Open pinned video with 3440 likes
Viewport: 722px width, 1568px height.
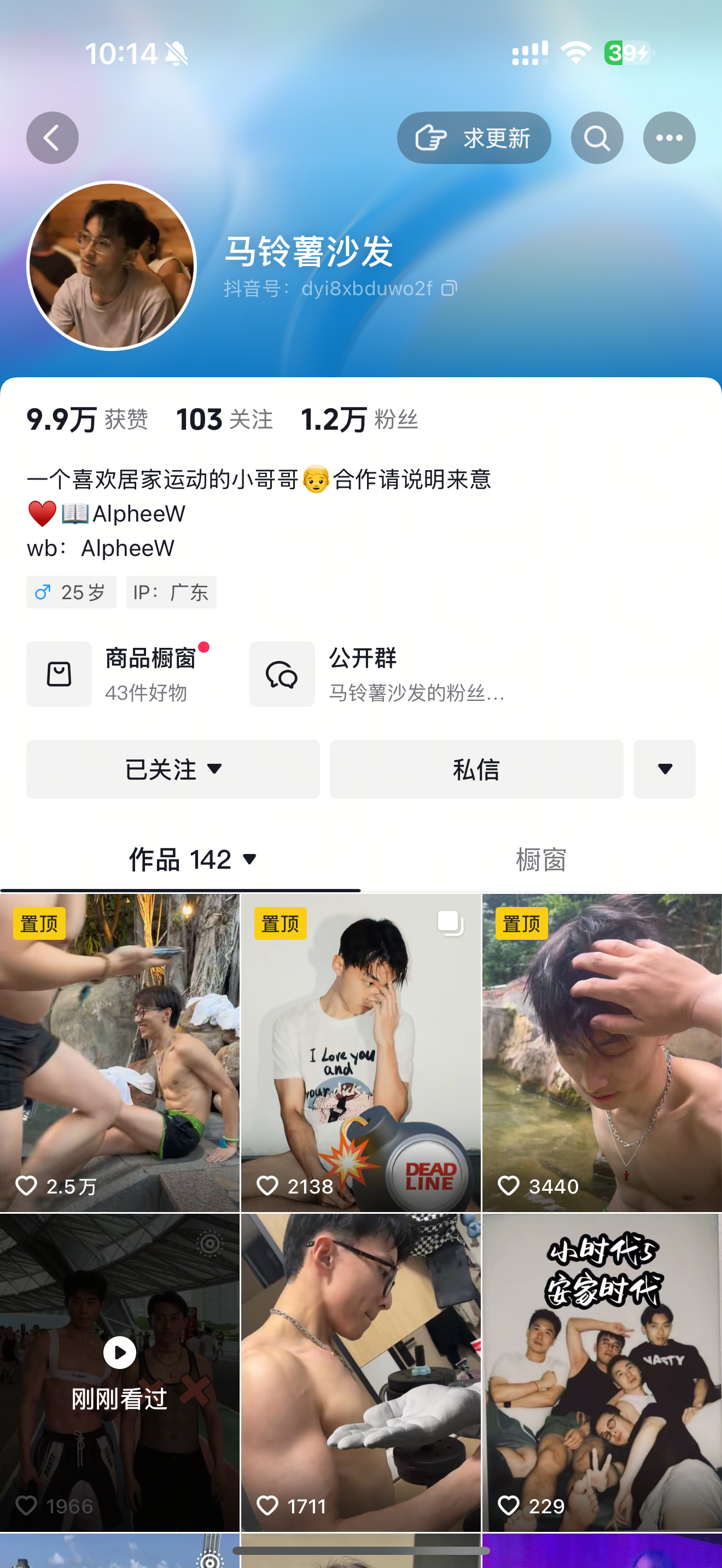(x=602, y=1052)
